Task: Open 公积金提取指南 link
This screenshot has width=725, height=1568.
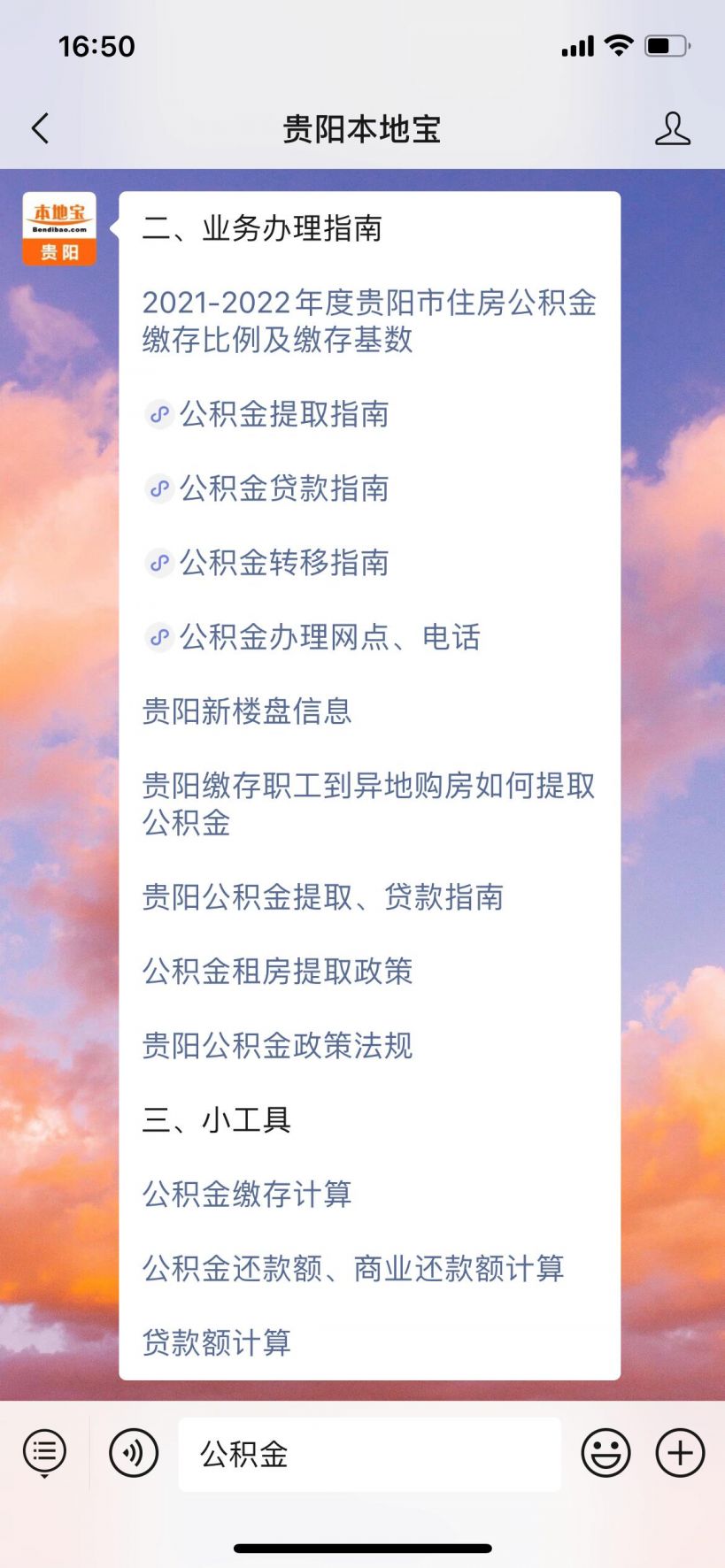Action: (283, 414)
